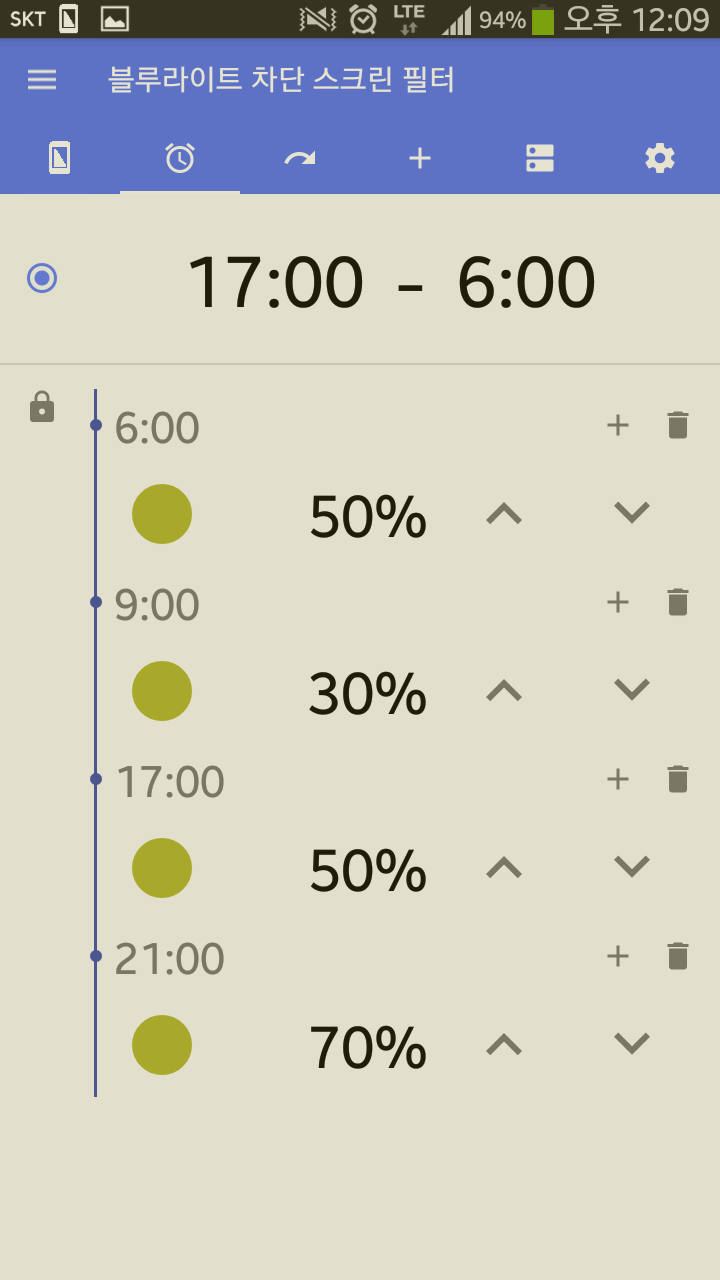Edit the 21:00 time label
Screen dimensions: 720x1280
pyautogui.click(x=169, y=959)
